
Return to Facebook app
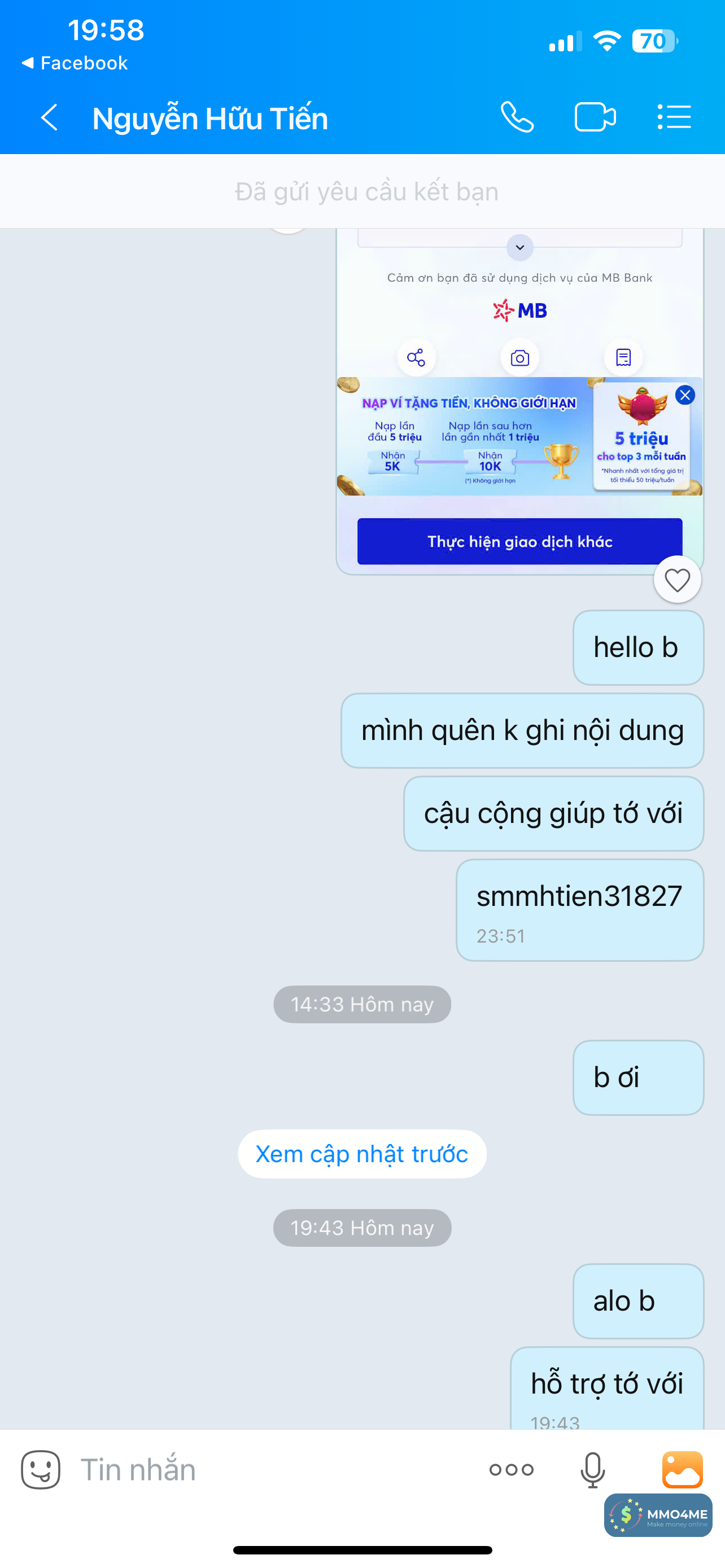click(75, 63)
